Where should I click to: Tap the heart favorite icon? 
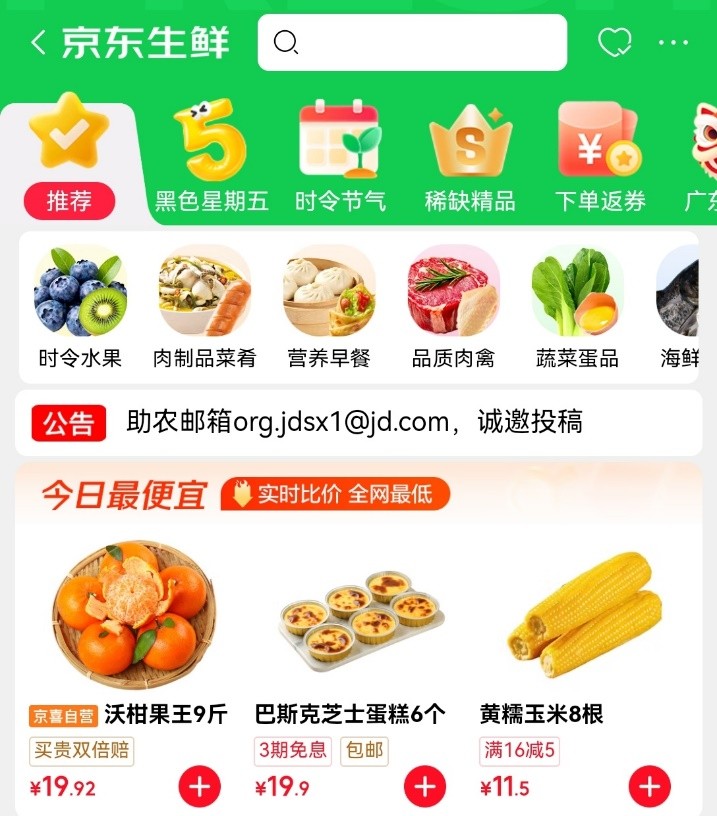coord(614,43)
